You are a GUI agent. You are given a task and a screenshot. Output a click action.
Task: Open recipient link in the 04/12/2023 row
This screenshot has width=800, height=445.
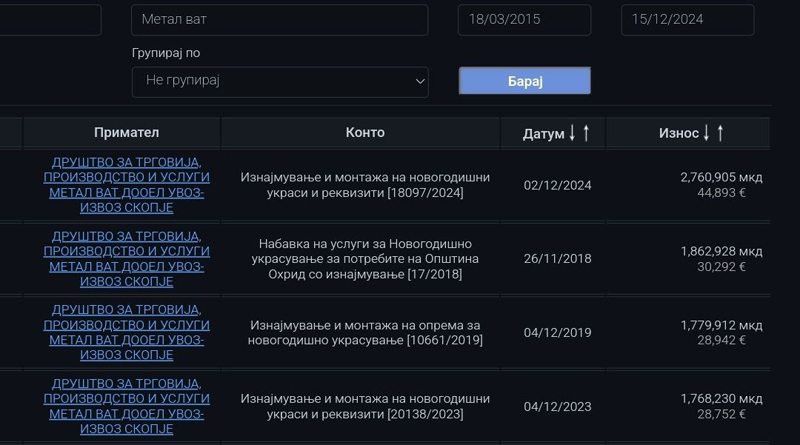coord(126,407)
